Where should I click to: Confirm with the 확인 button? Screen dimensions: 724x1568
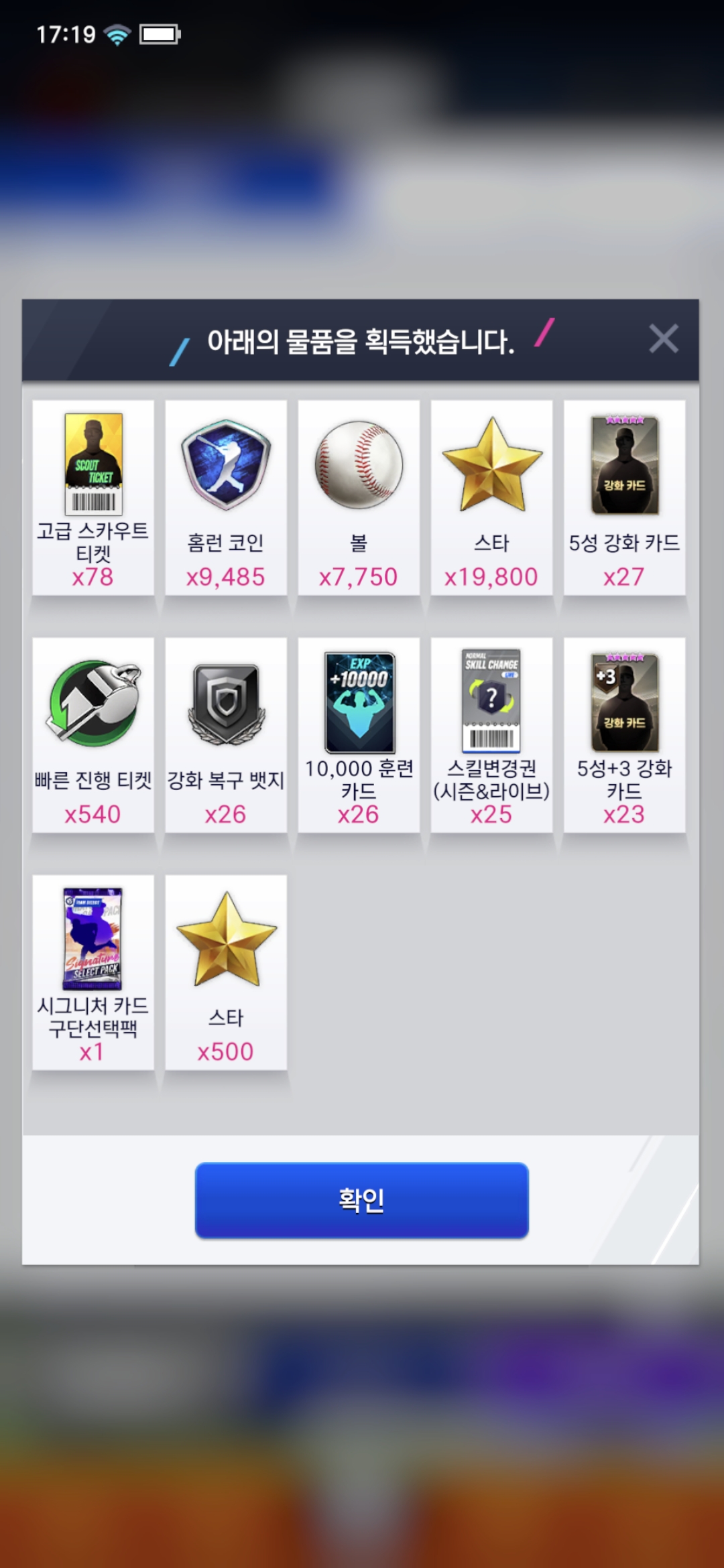[361, 1199]
